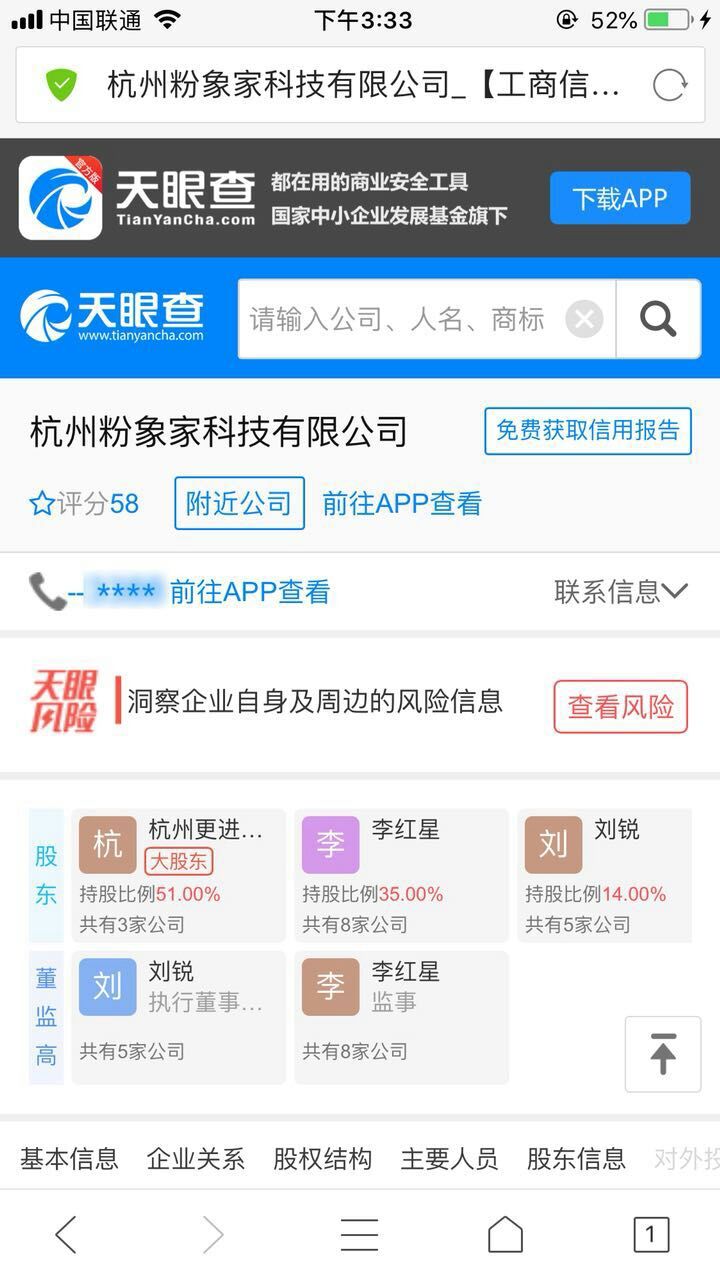This screenshot has width=720, height=1280.
Task: Open shareholder 刘锐 with 14.00% stake
Action: [x=604, y=875]
